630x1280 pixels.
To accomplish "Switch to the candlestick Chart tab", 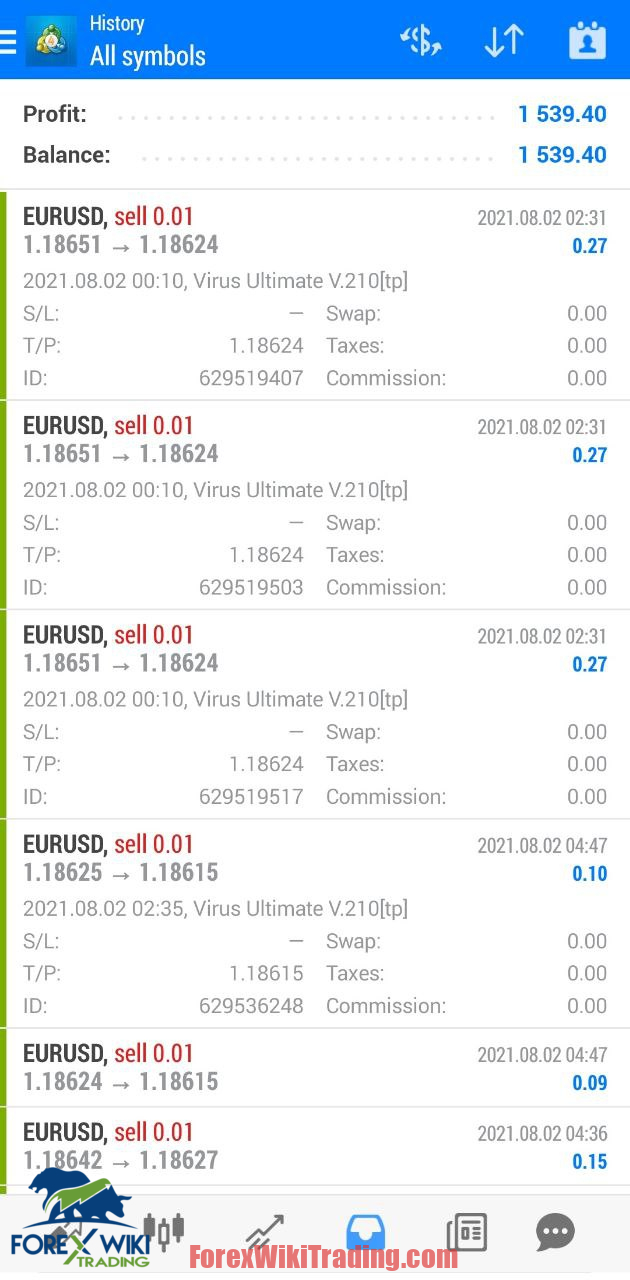I will tap(164, 1231).
